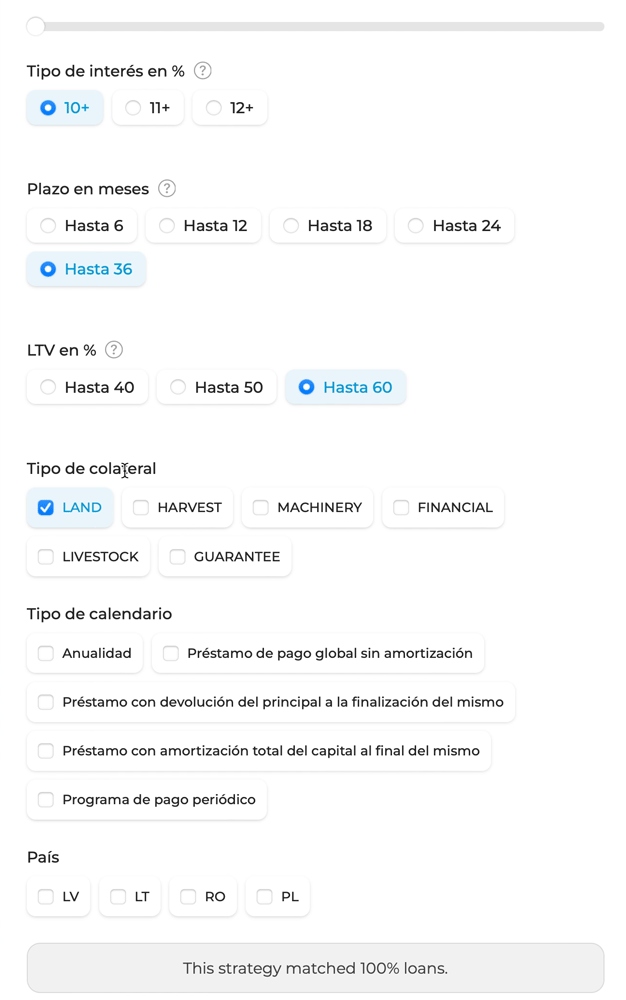Enable MACHINERY collateral type
This screenshot has height=1000, width=626.
click(x=307, y=508)
